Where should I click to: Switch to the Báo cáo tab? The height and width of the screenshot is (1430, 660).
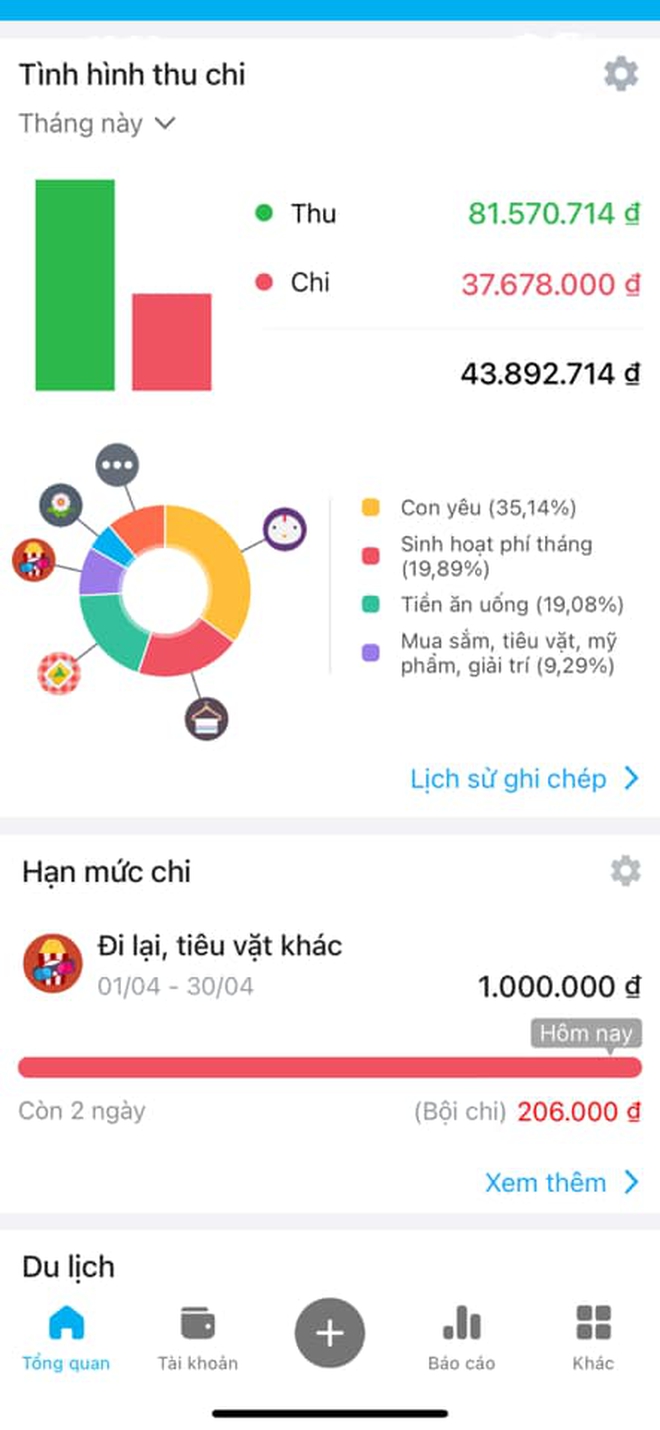(462, 1337)
